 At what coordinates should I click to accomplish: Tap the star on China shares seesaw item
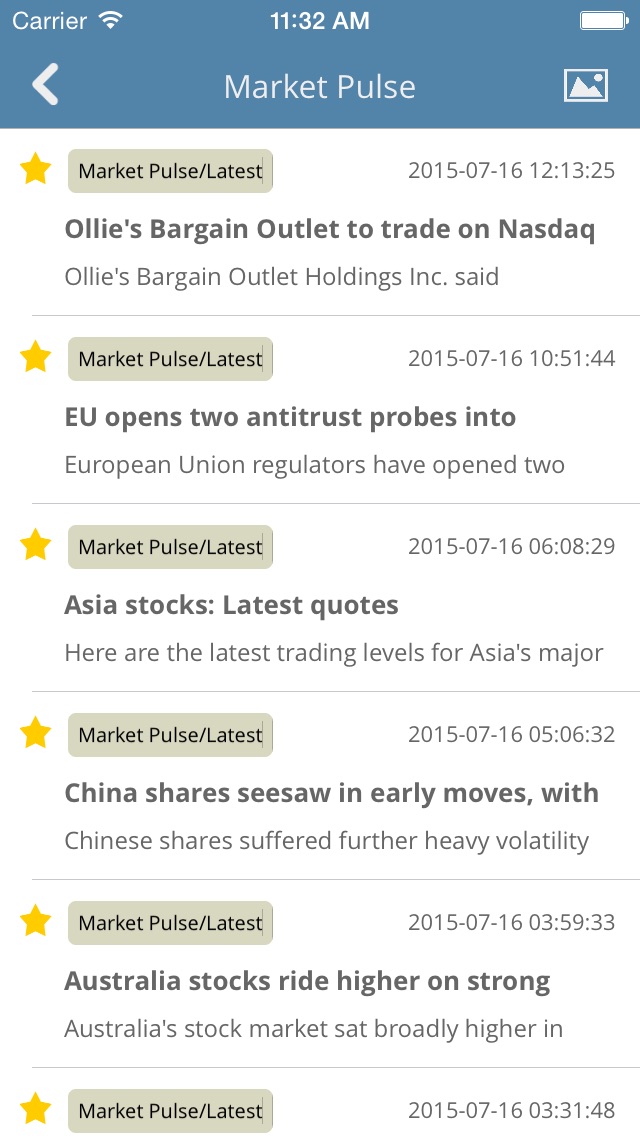point(36,733)
